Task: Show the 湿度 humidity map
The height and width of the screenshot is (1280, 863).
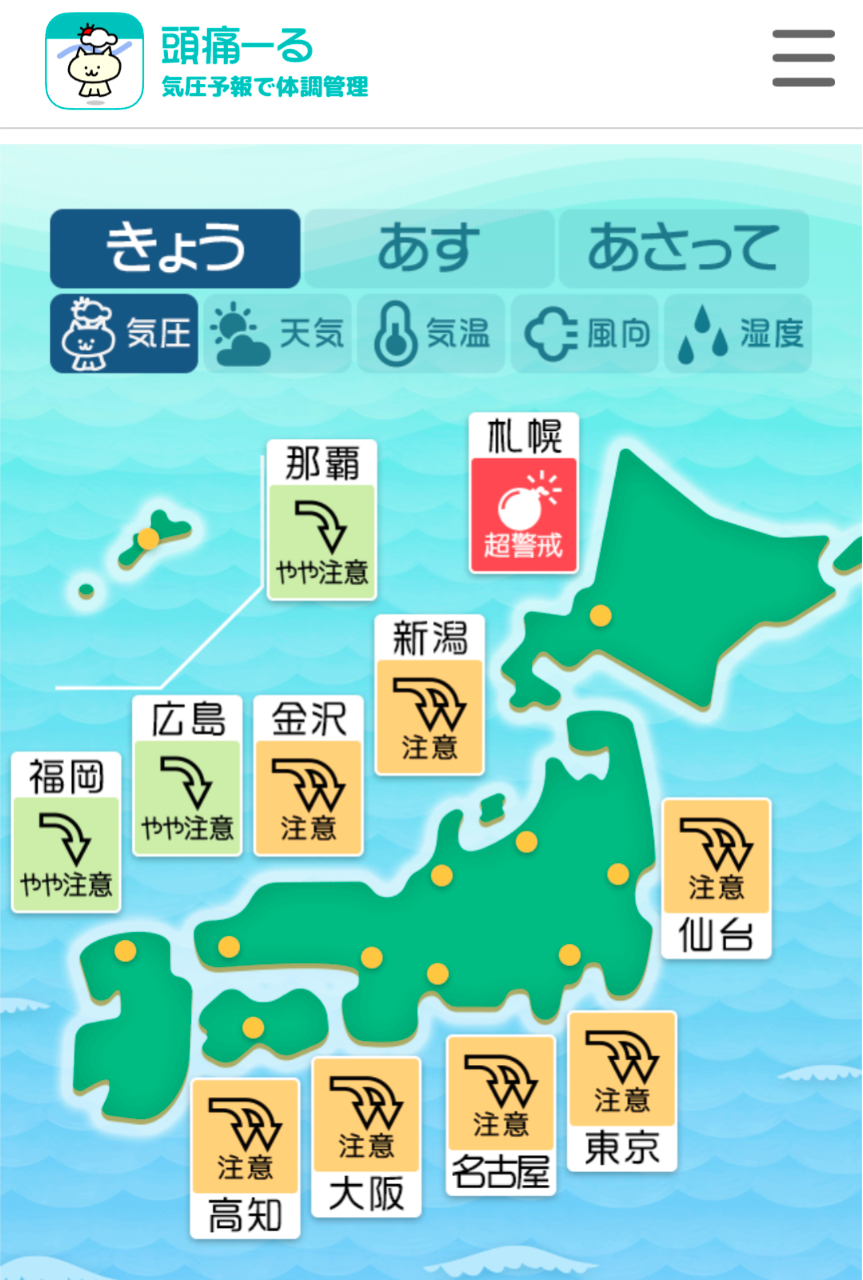Action: coord(739,334)
